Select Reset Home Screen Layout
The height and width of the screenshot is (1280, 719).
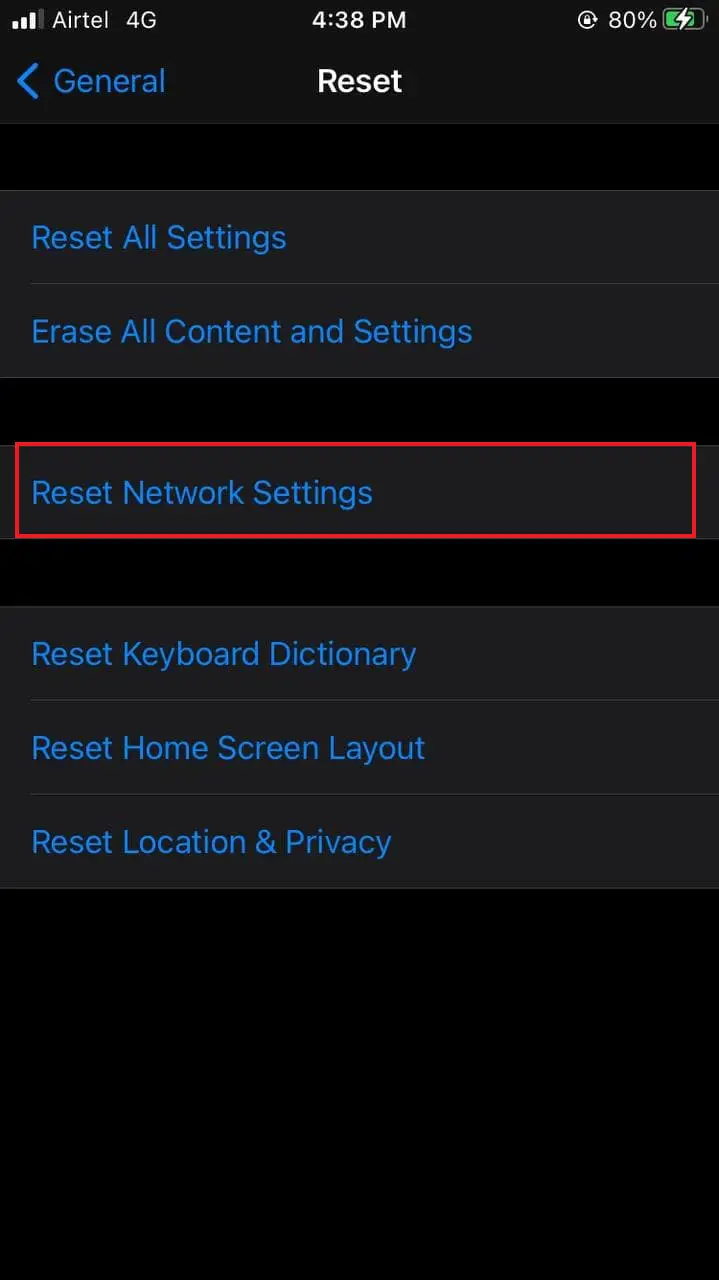(359, 747)
